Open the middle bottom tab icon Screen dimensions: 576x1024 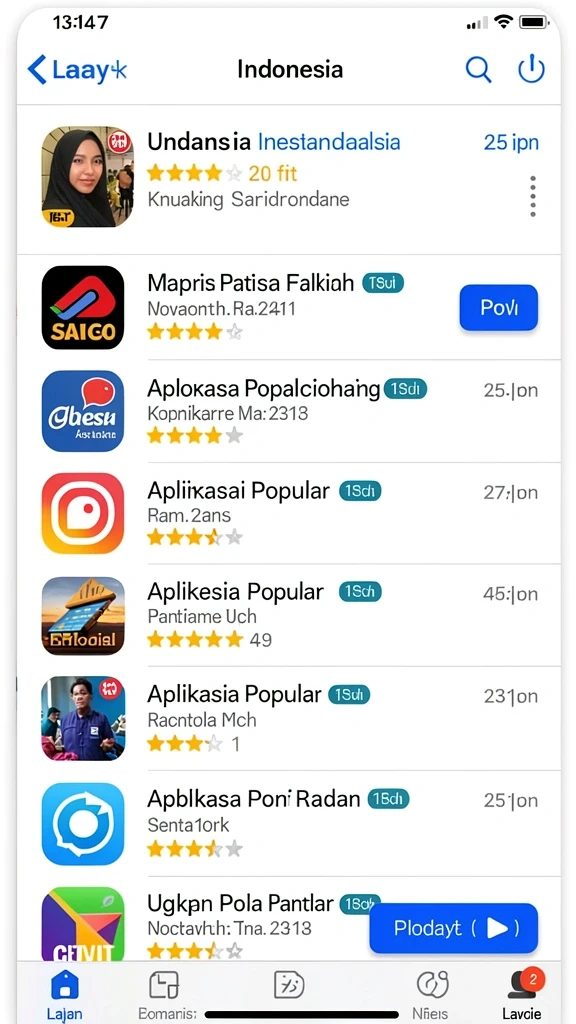pos(289,985)
